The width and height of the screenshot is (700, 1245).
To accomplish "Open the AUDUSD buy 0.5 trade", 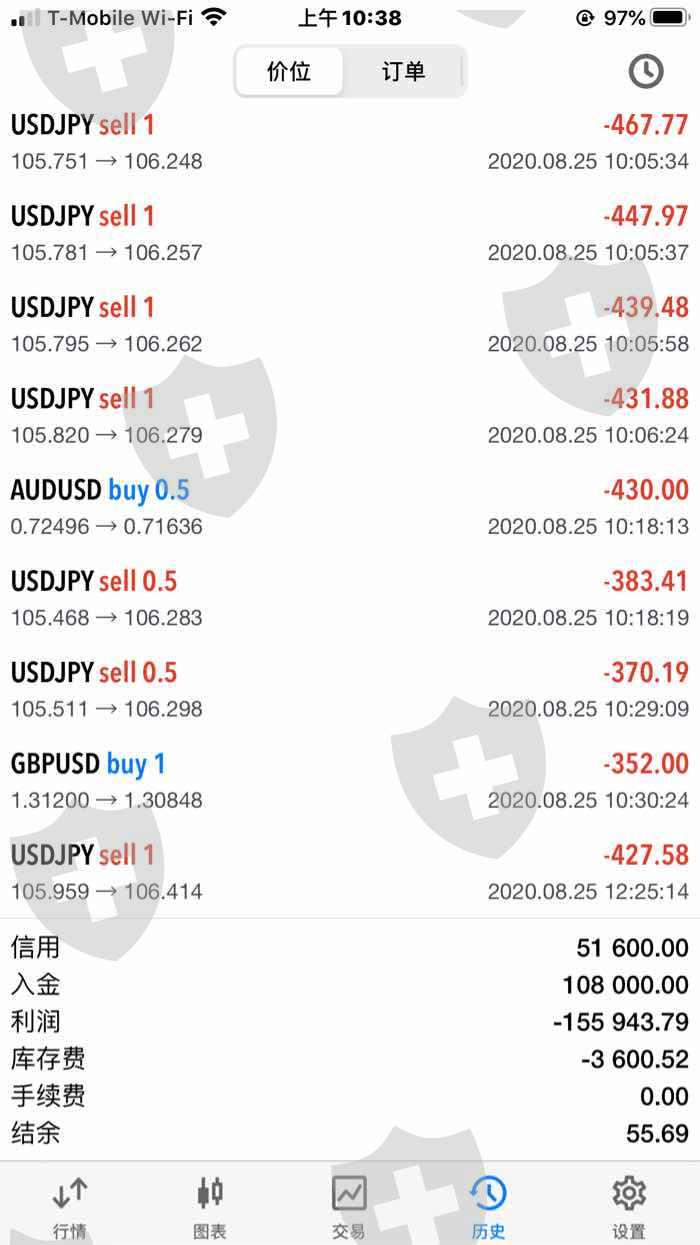I will [350, 507].
